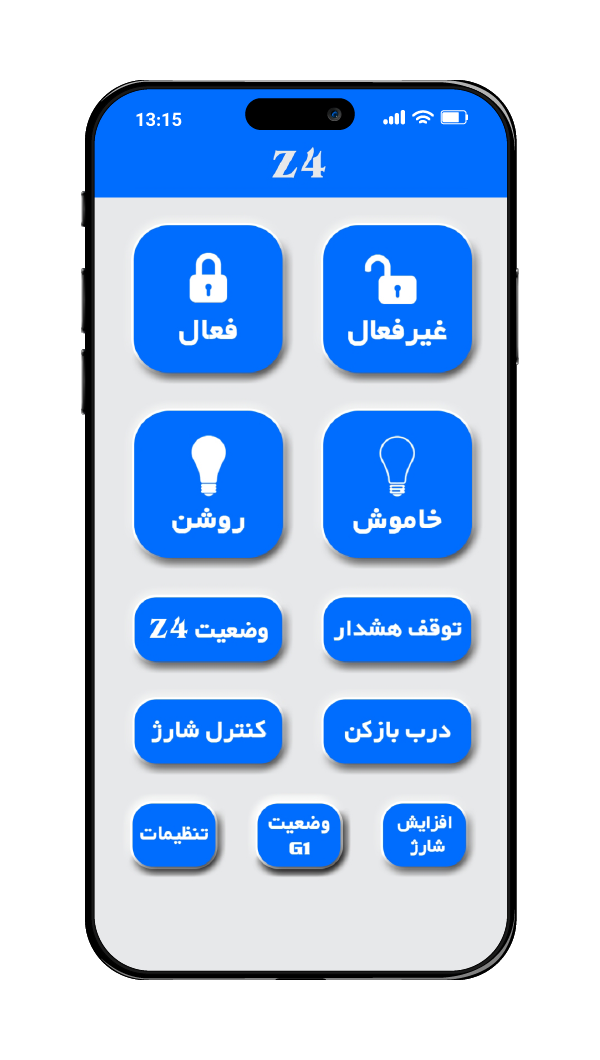The width and height of the screenshot is (600, 1060).
Task: Open تنظیمات settings
Action: [174, 834]
